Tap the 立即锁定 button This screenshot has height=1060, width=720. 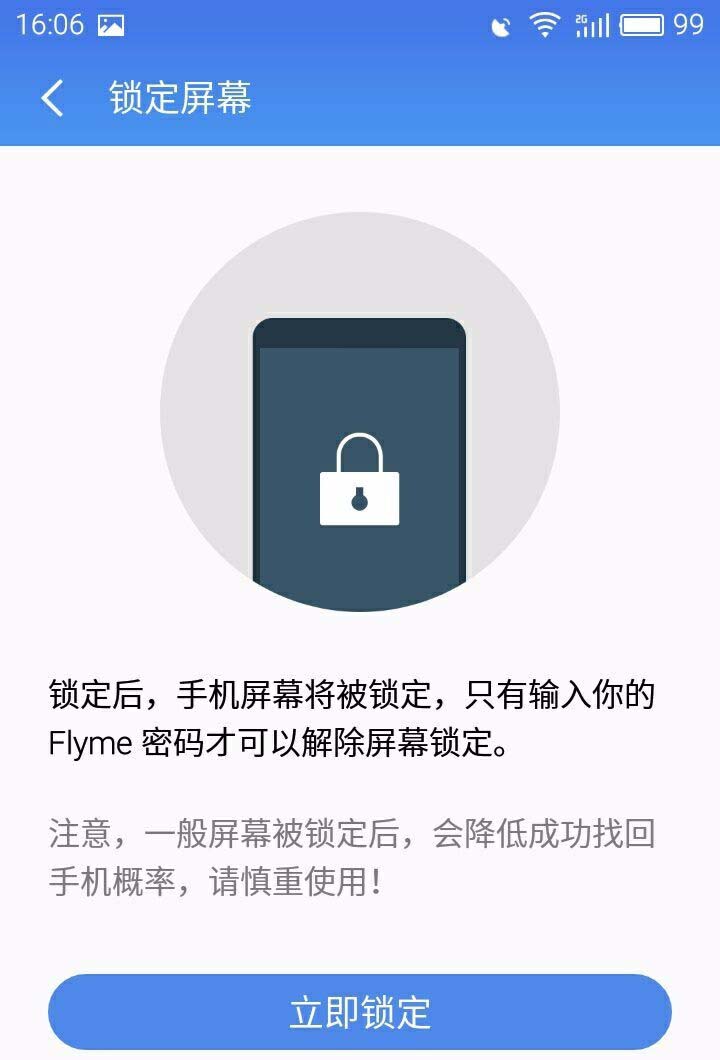click(360, 1012)
